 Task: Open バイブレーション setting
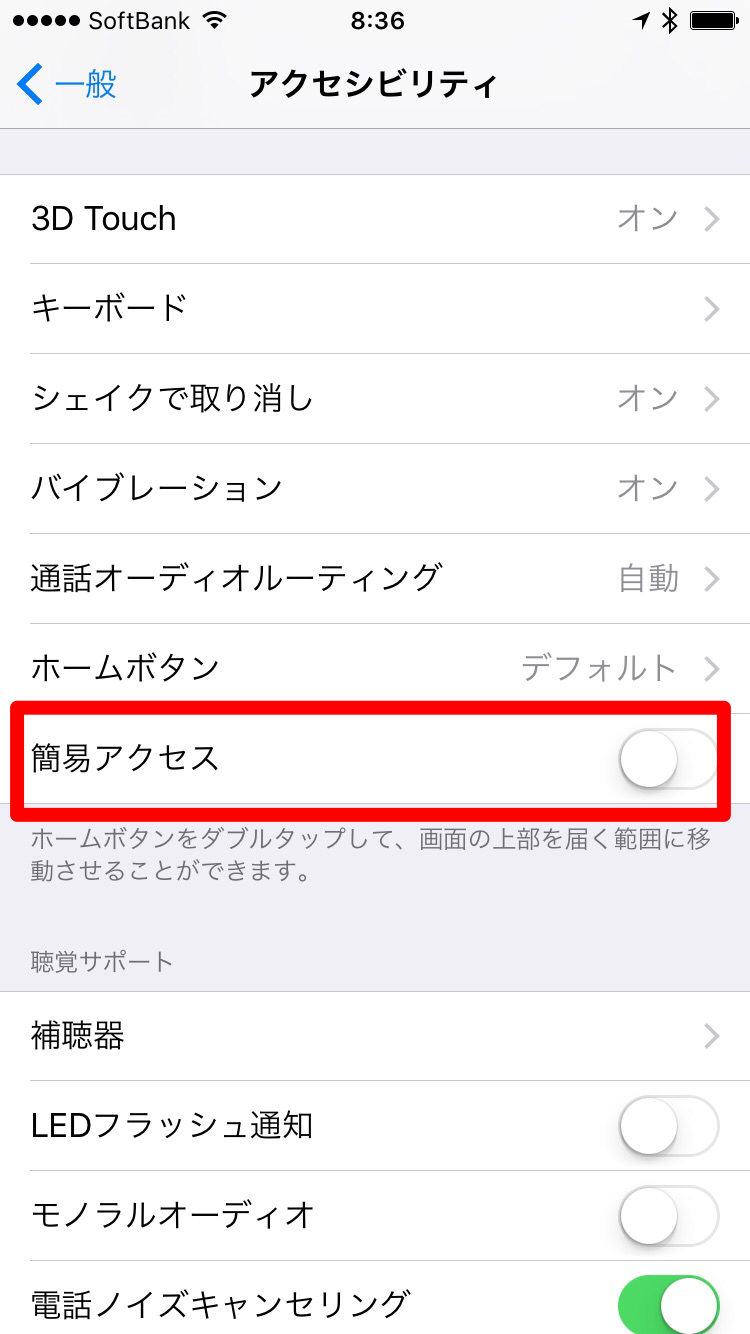point(375,488)
